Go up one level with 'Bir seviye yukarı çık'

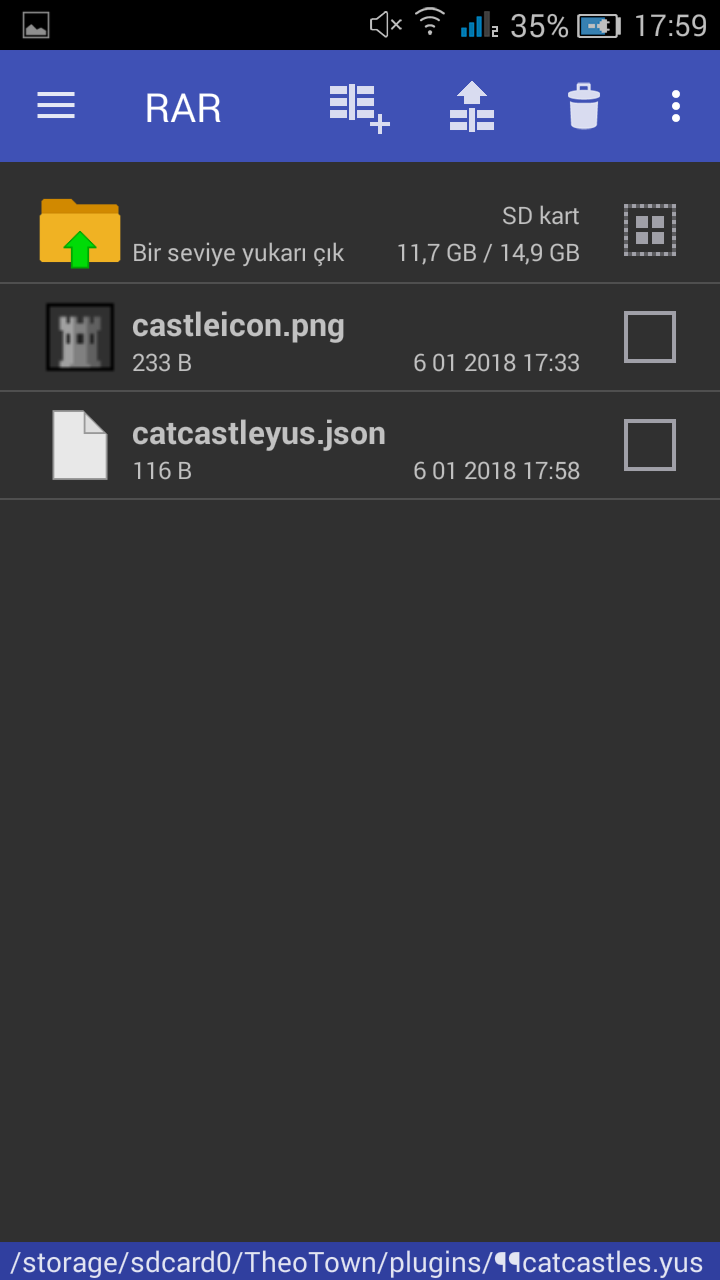coord(238,253)
